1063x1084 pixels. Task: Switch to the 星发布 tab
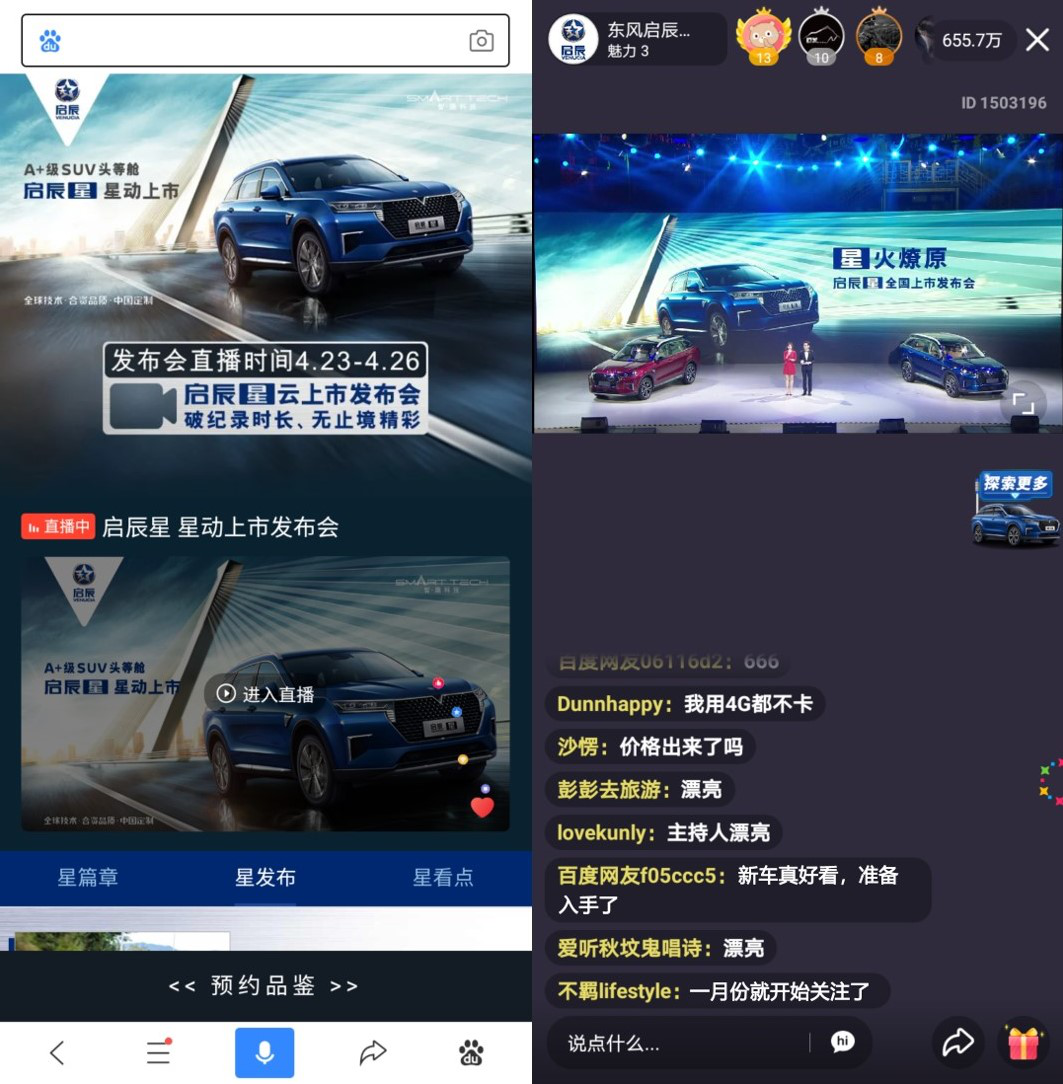(x=265, y=878)
